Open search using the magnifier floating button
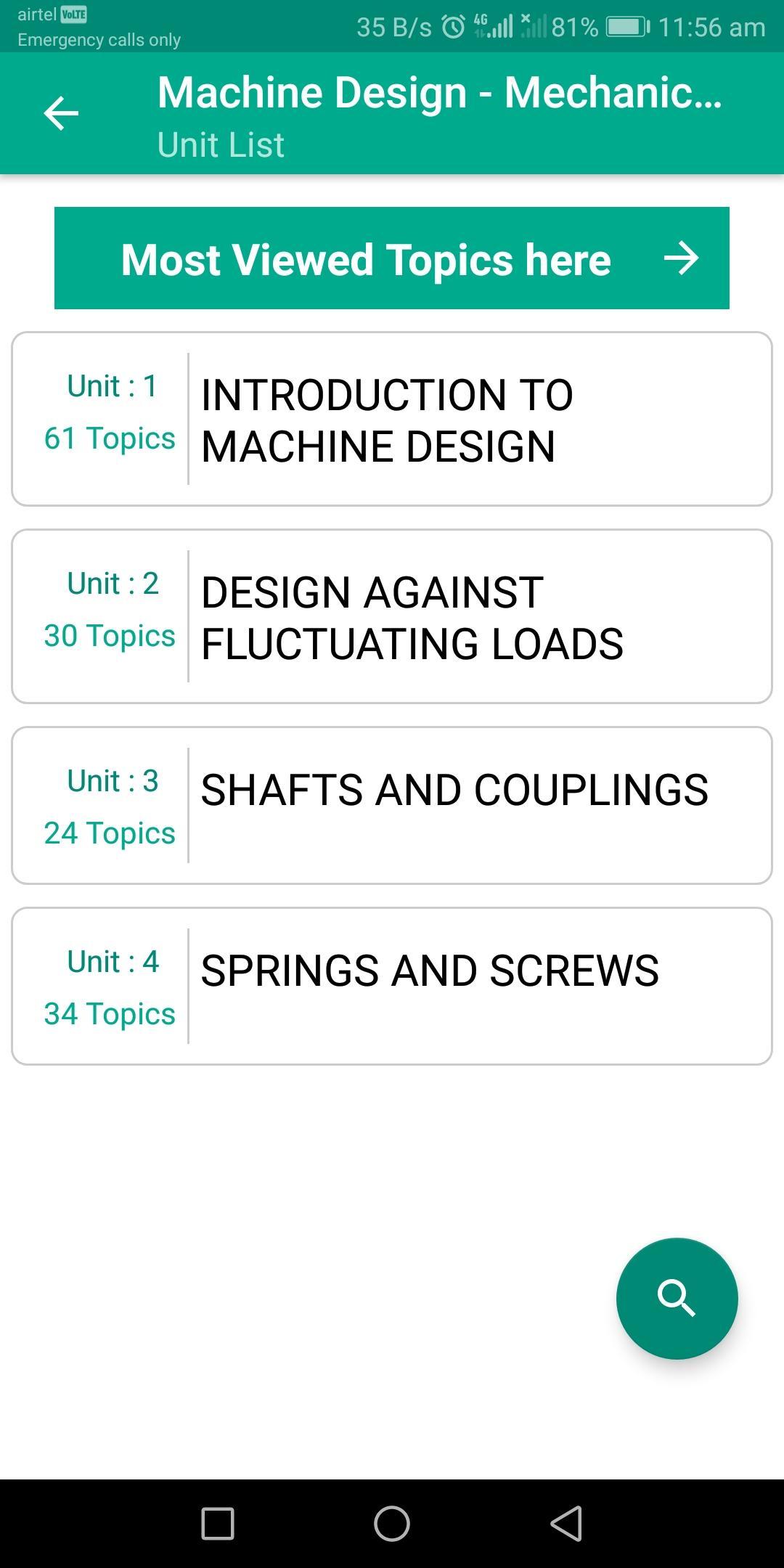 tap(677, 1299)
